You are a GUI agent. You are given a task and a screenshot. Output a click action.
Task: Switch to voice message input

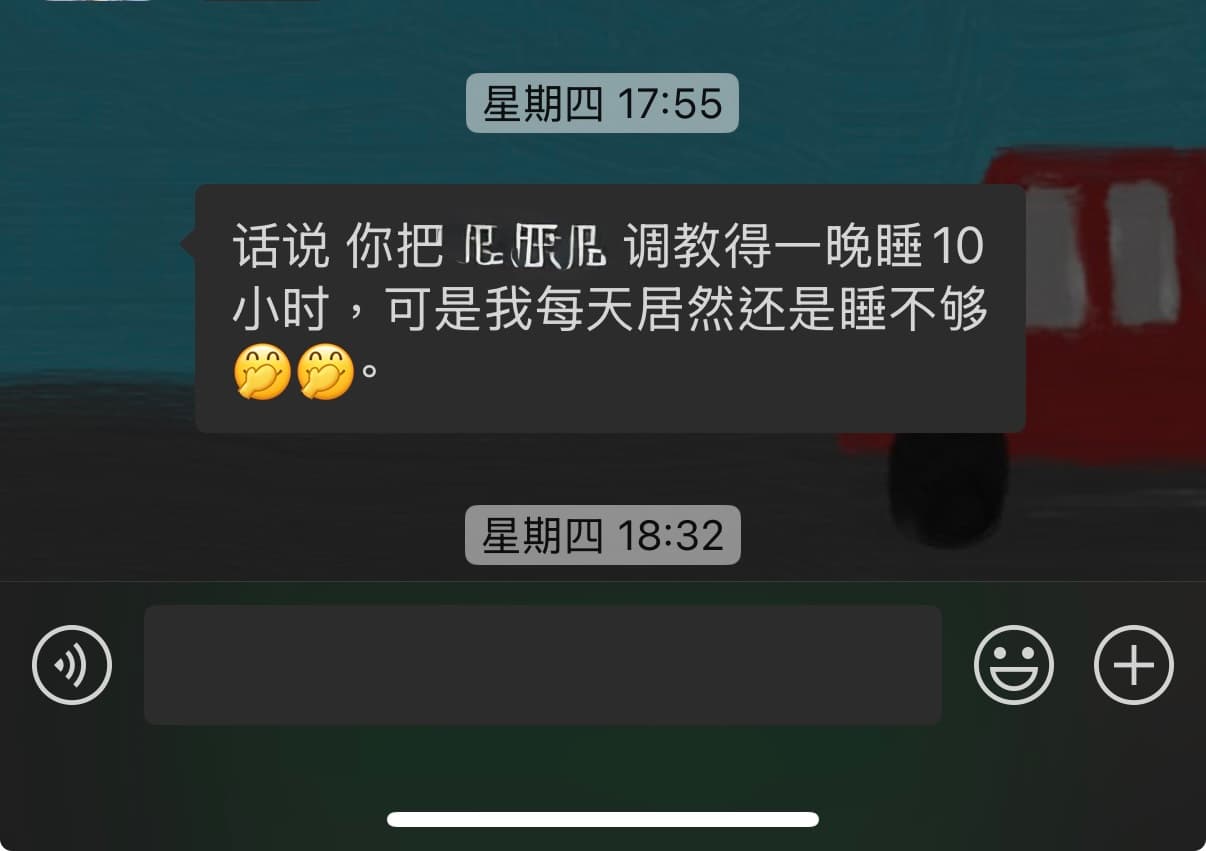point(72,665)
